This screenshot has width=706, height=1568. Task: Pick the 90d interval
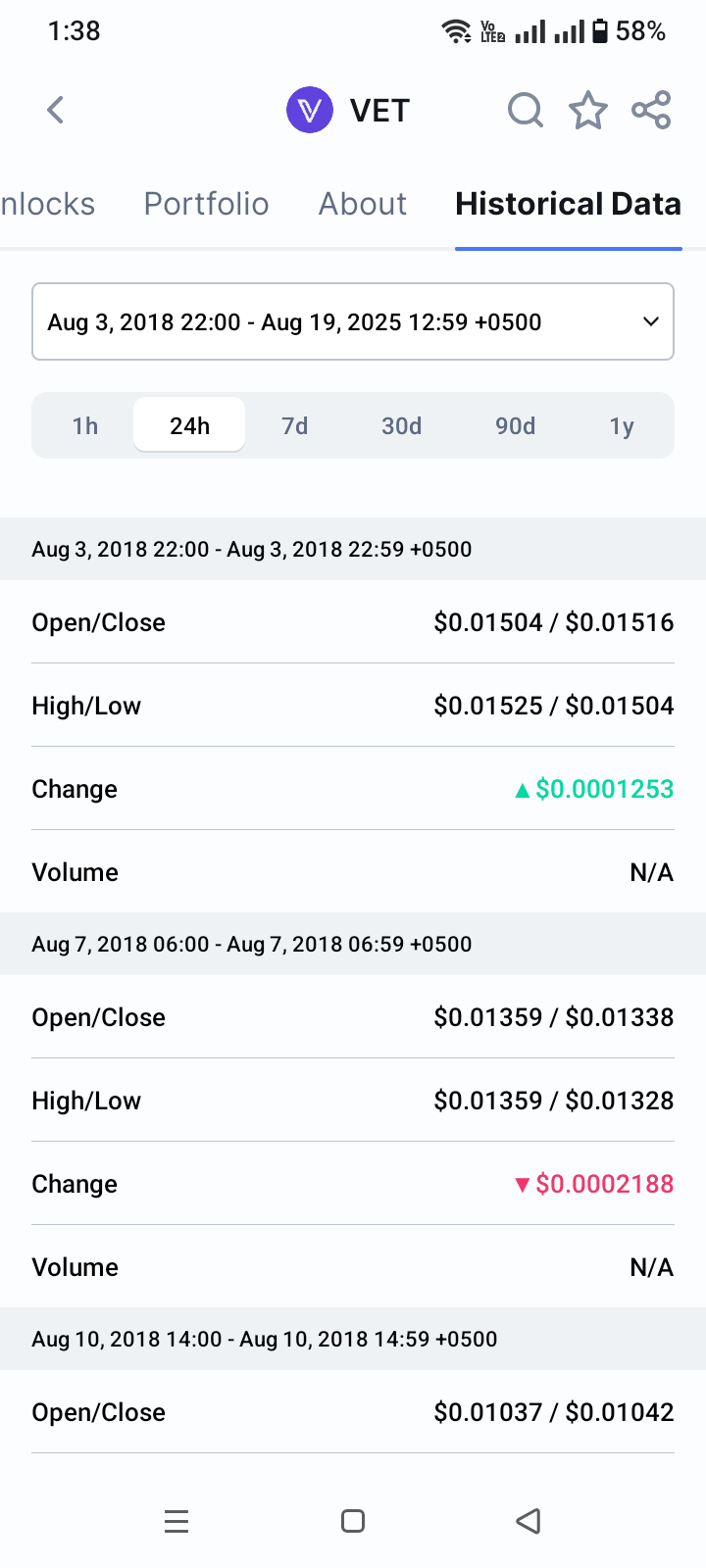coord(515,426)
